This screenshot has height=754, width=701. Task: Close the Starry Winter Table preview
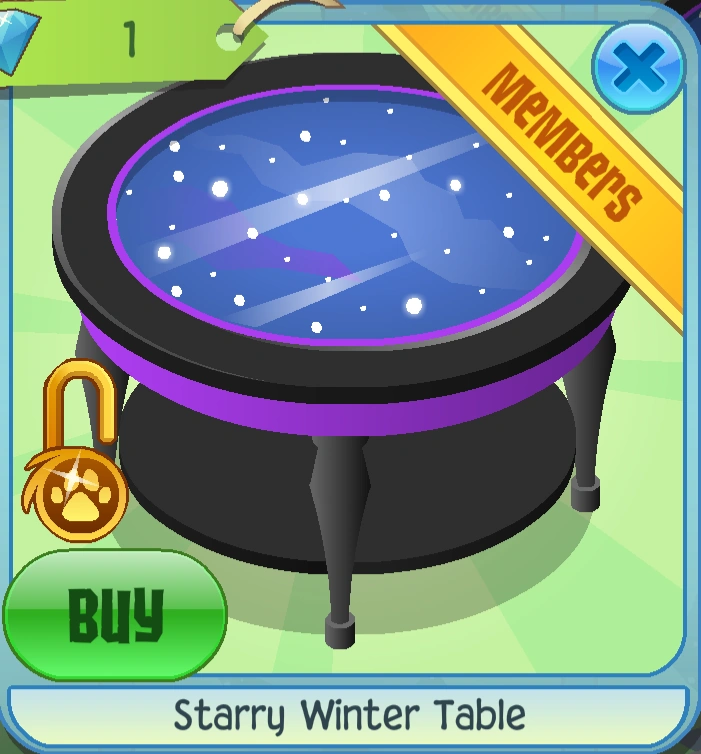(x=638, y=66)
